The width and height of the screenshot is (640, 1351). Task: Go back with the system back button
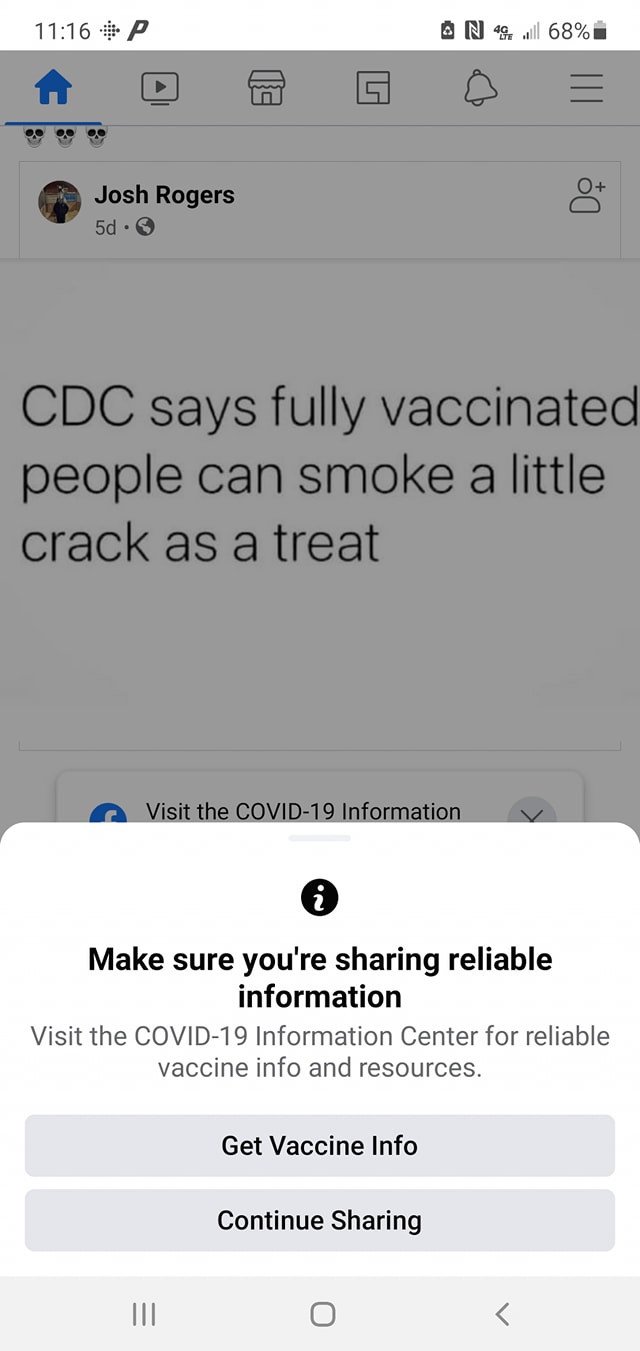502,1313
